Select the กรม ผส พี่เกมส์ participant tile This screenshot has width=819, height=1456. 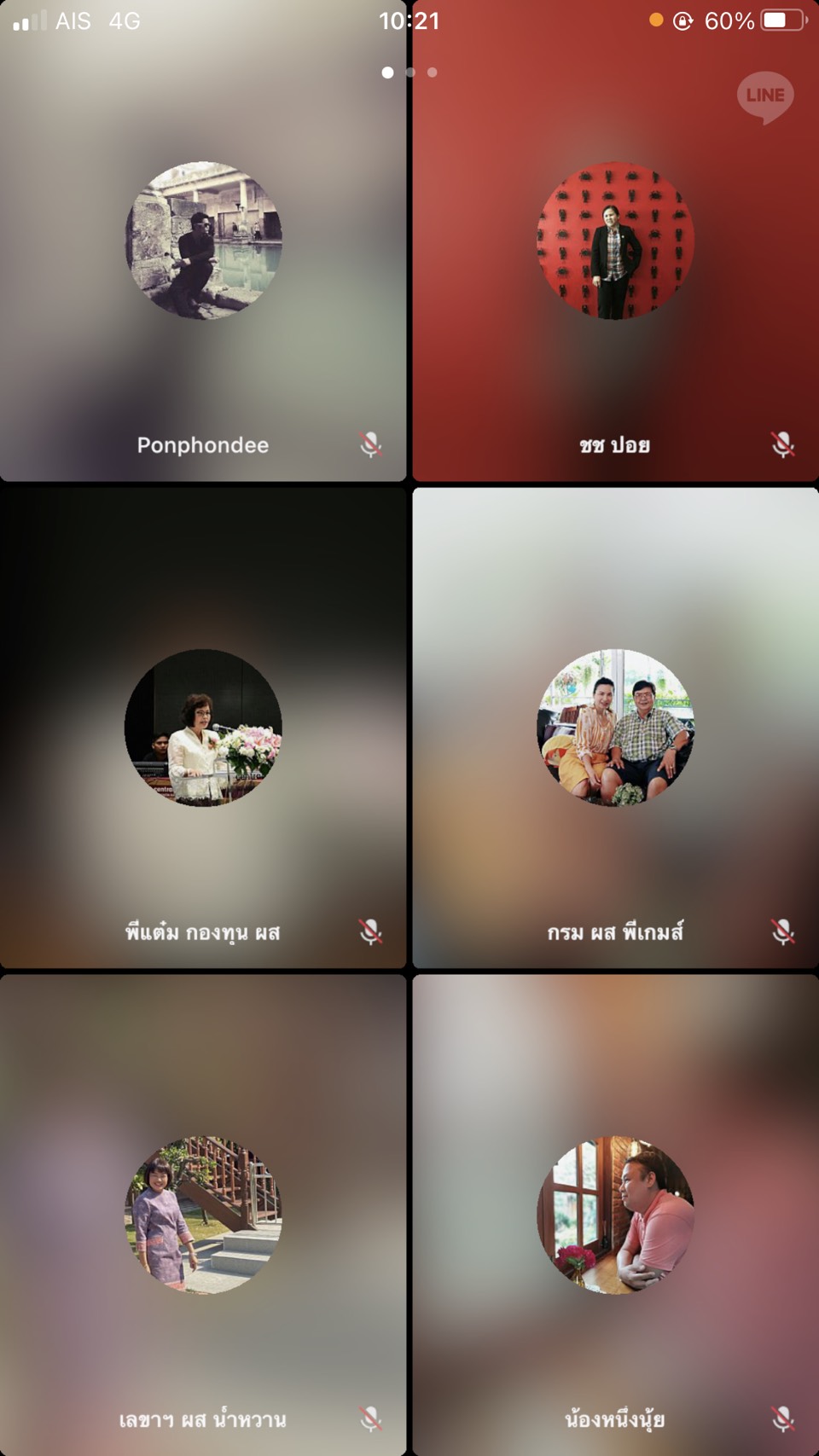coord(615,728)
